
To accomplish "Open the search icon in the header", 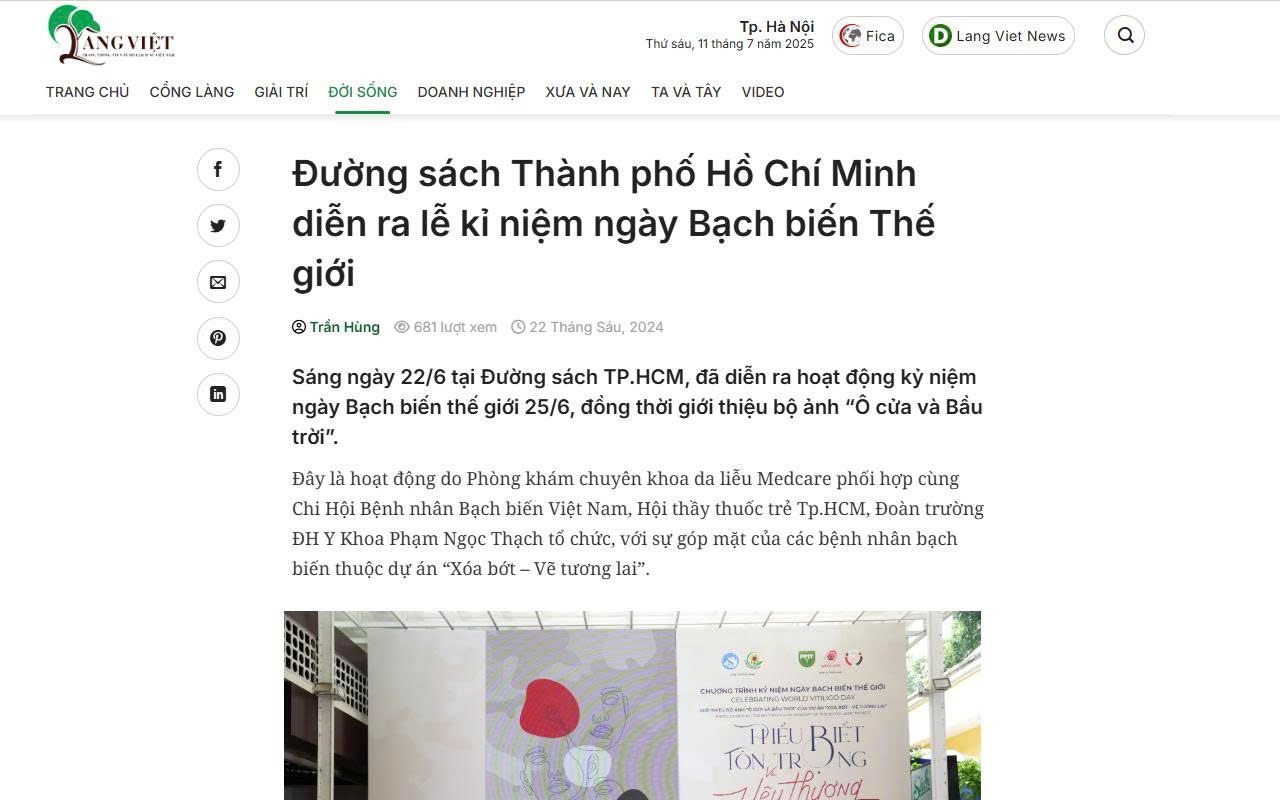I will click(1125, 36).
